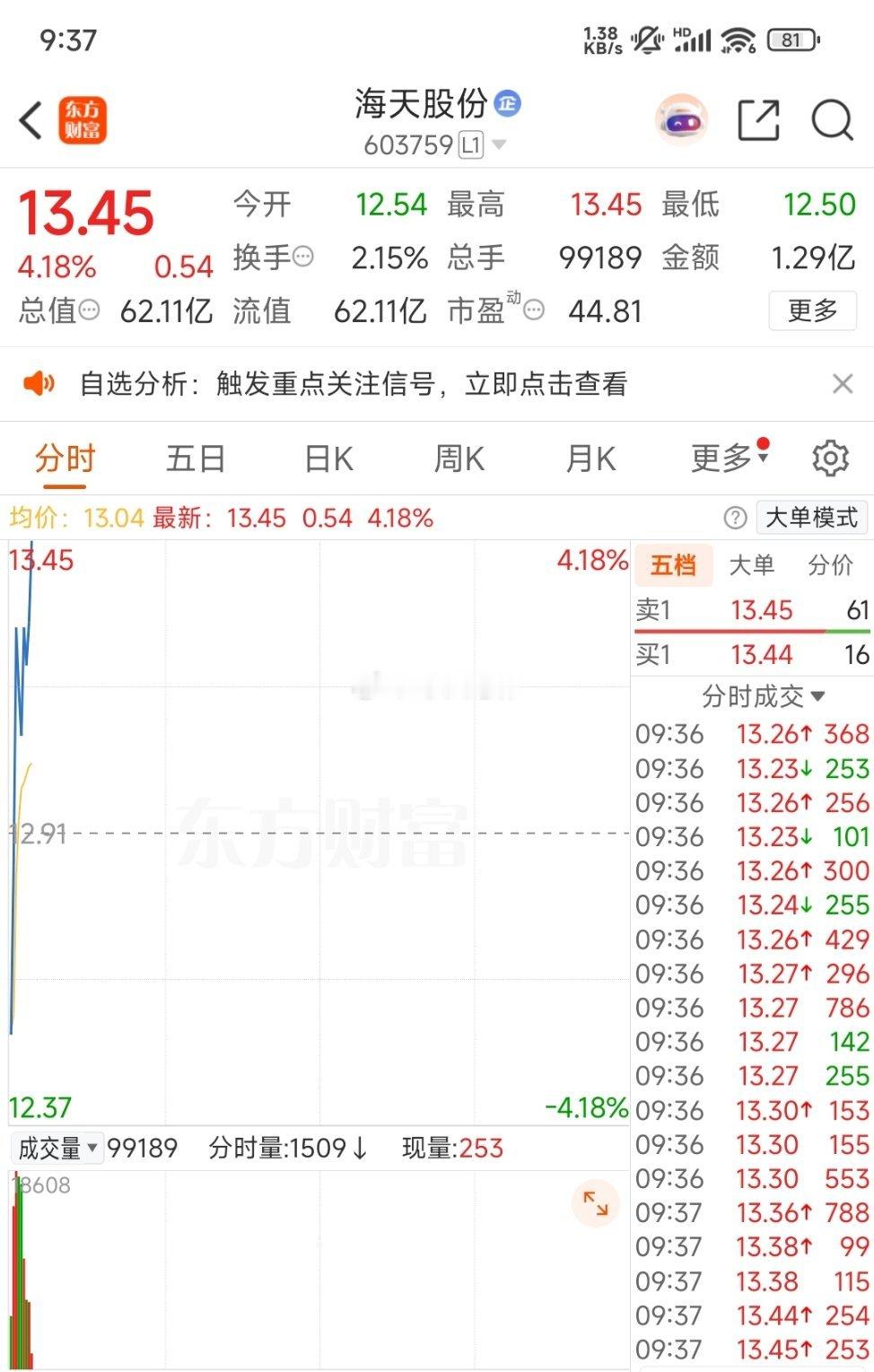Enable 大单模式 mode
The image size is (874, 1372).
click(810, 518)
